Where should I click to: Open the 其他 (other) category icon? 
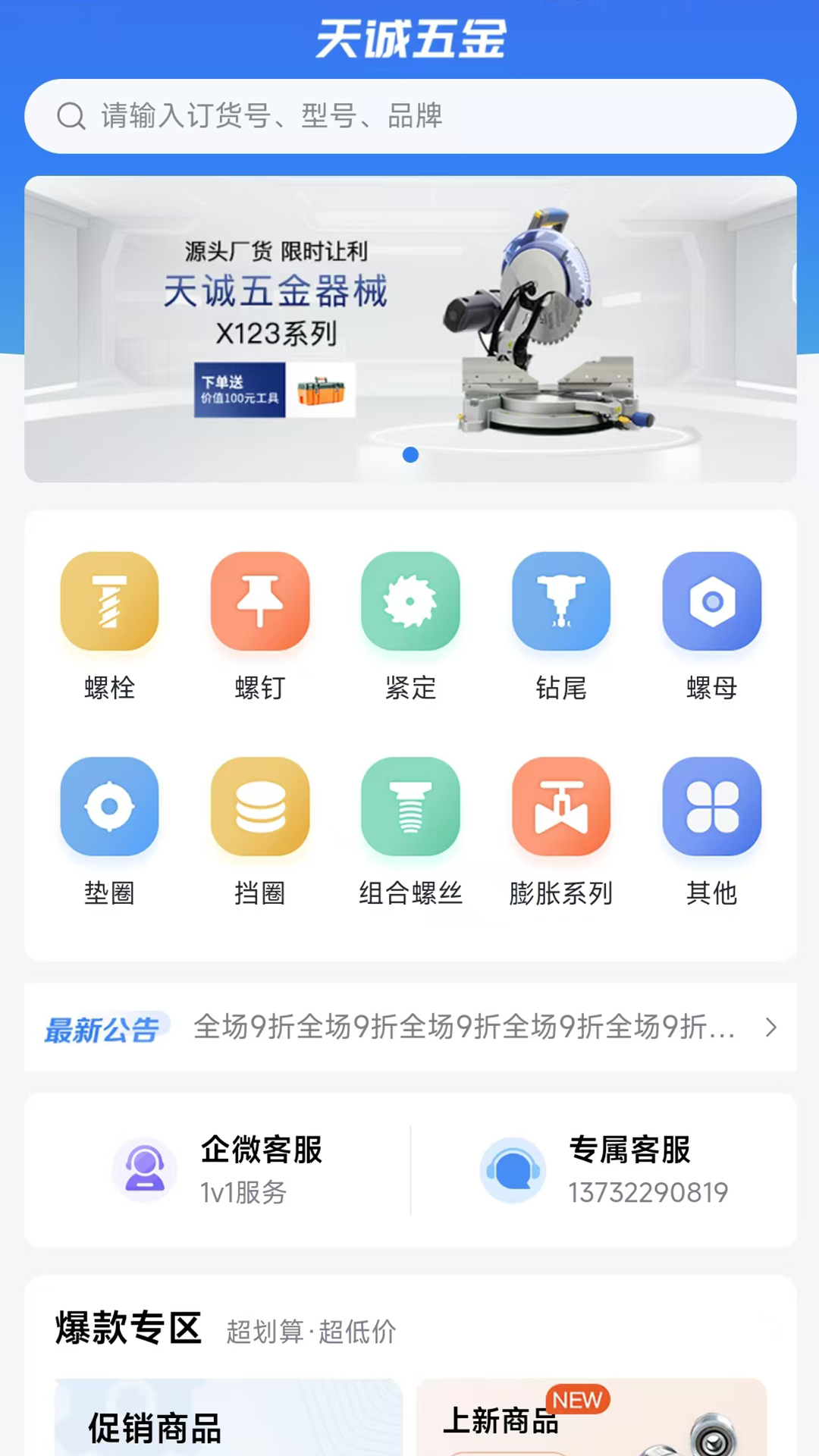coord(711,805)
